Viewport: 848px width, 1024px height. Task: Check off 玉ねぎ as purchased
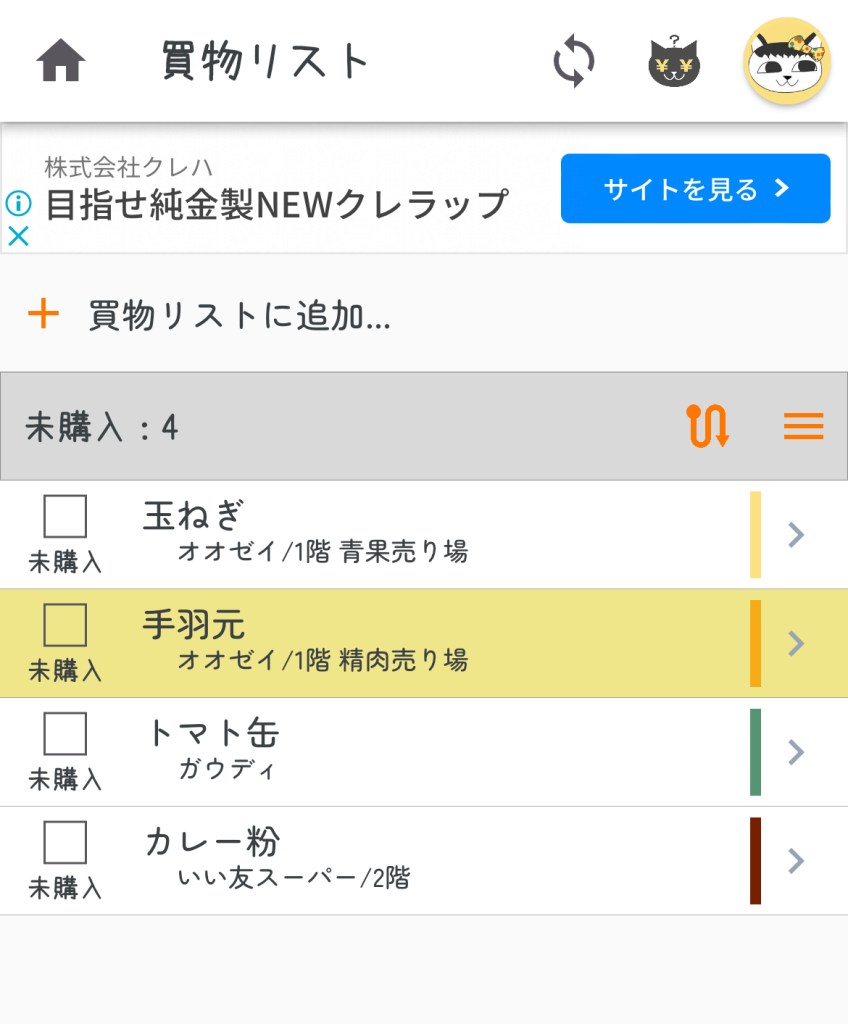pos(65,517)
